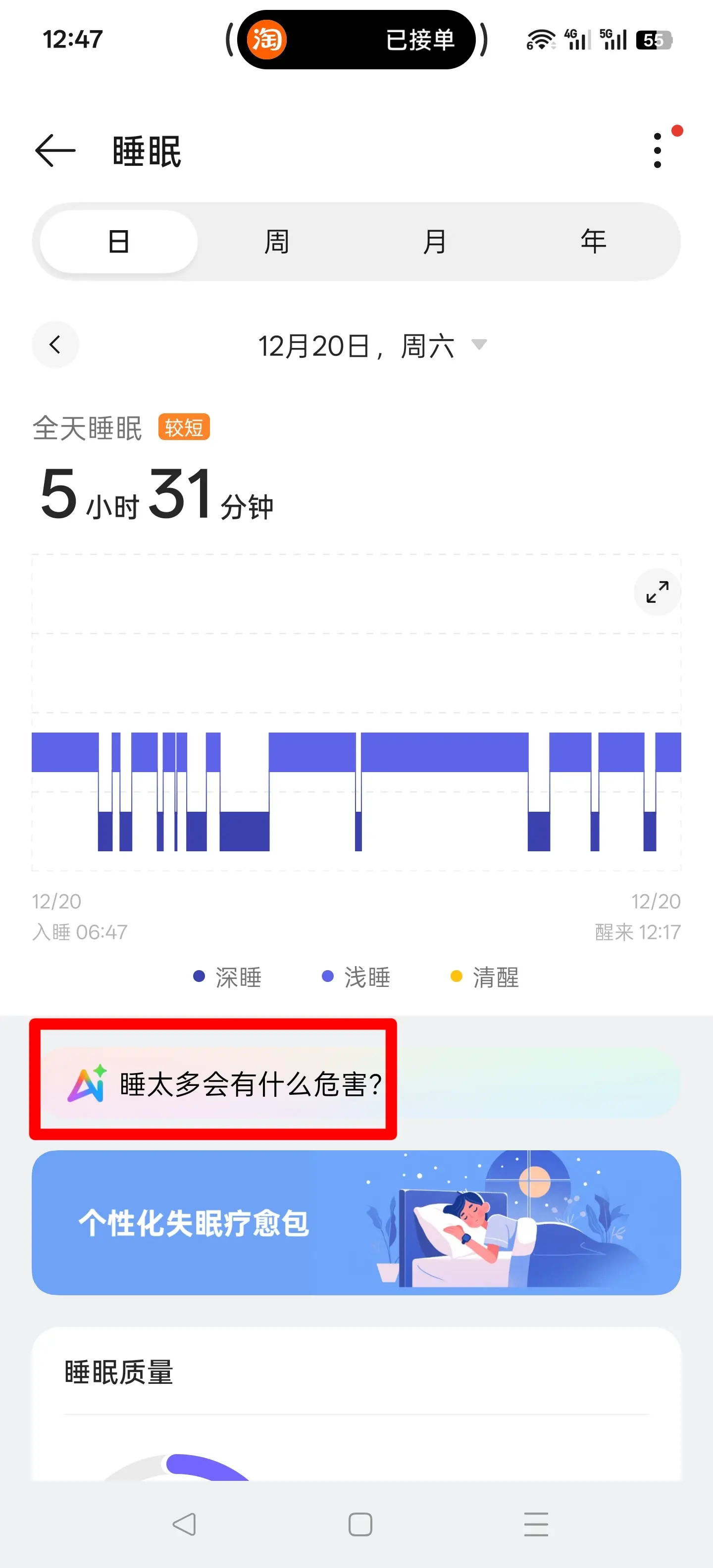713x1568 pixels.
Task: Toggle the 浅睡 (light sleep) legend item
Action: [358, 977]
